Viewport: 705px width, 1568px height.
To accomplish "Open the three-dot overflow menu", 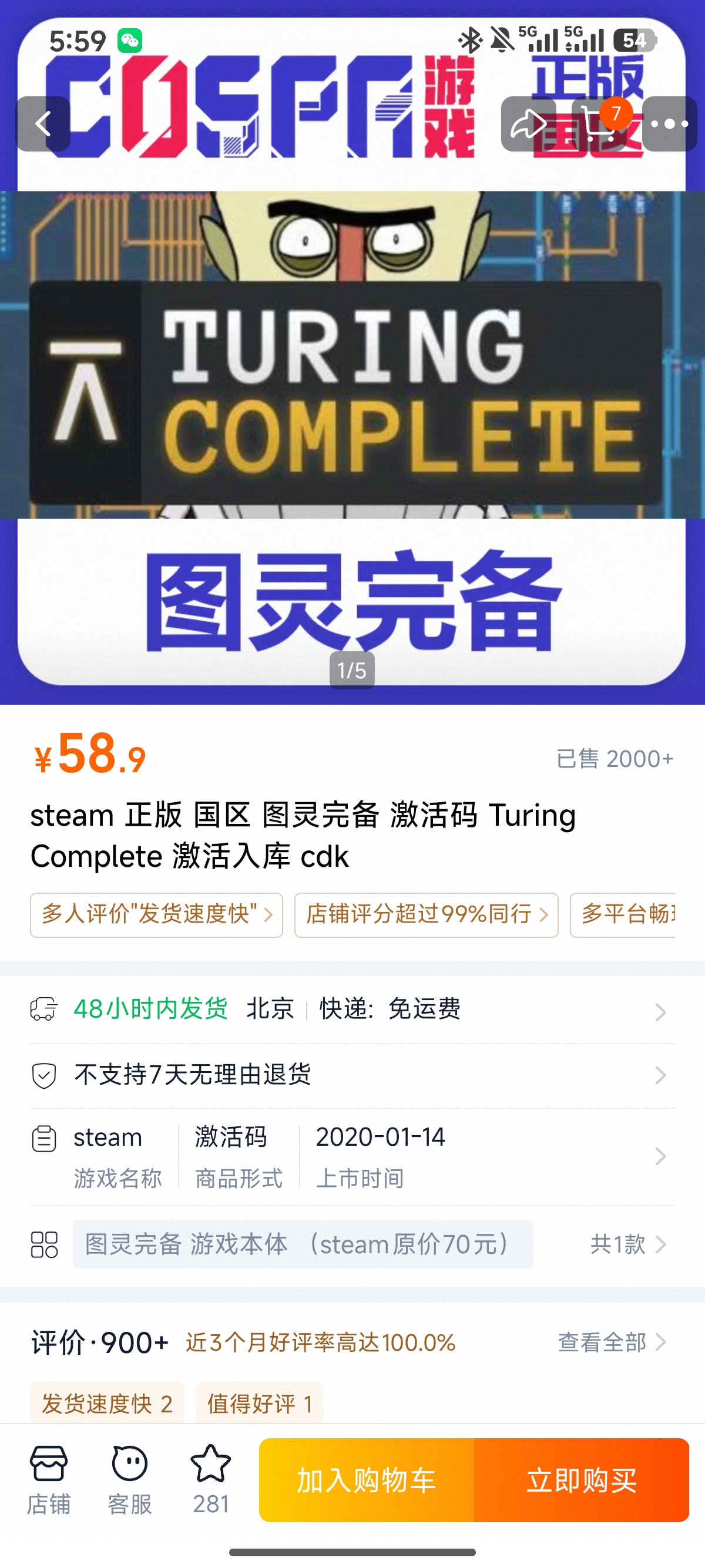I will coord(669,124).
